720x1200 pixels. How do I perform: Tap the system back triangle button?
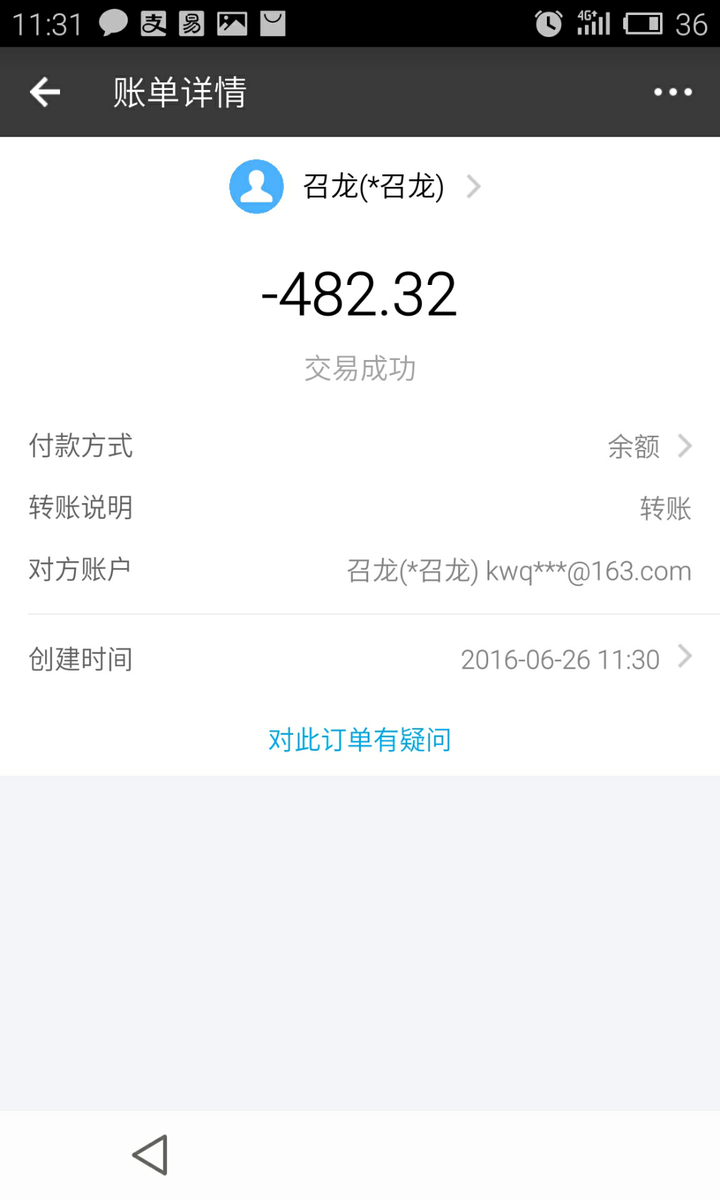pos(150,1155)
